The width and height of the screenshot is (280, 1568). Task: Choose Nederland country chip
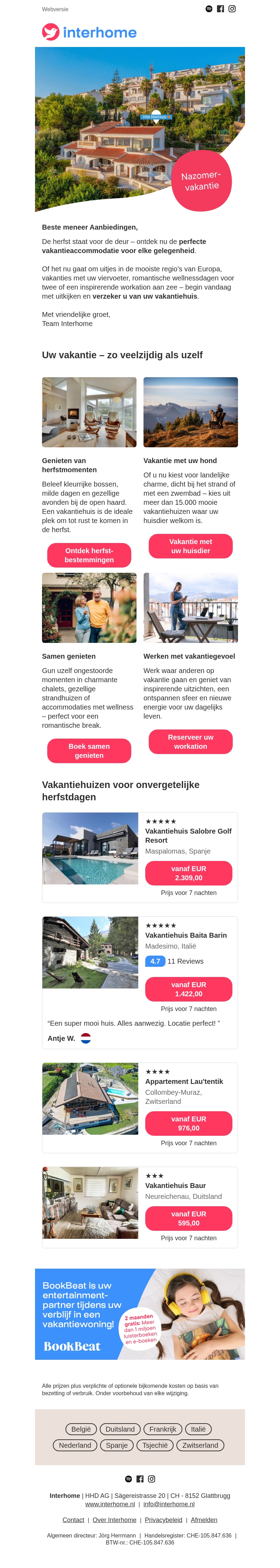coord(75,1445)
